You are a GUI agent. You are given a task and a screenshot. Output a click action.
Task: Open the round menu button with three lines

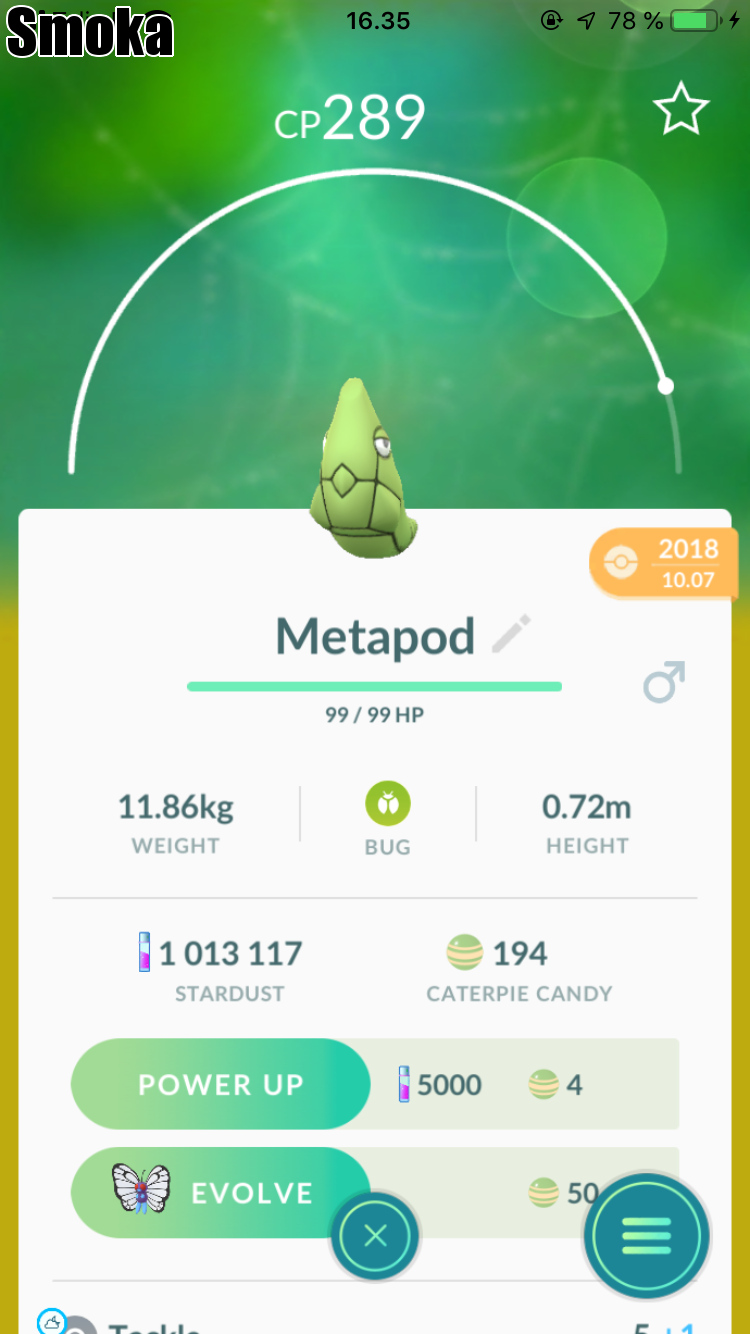[x=647, y=1237]
